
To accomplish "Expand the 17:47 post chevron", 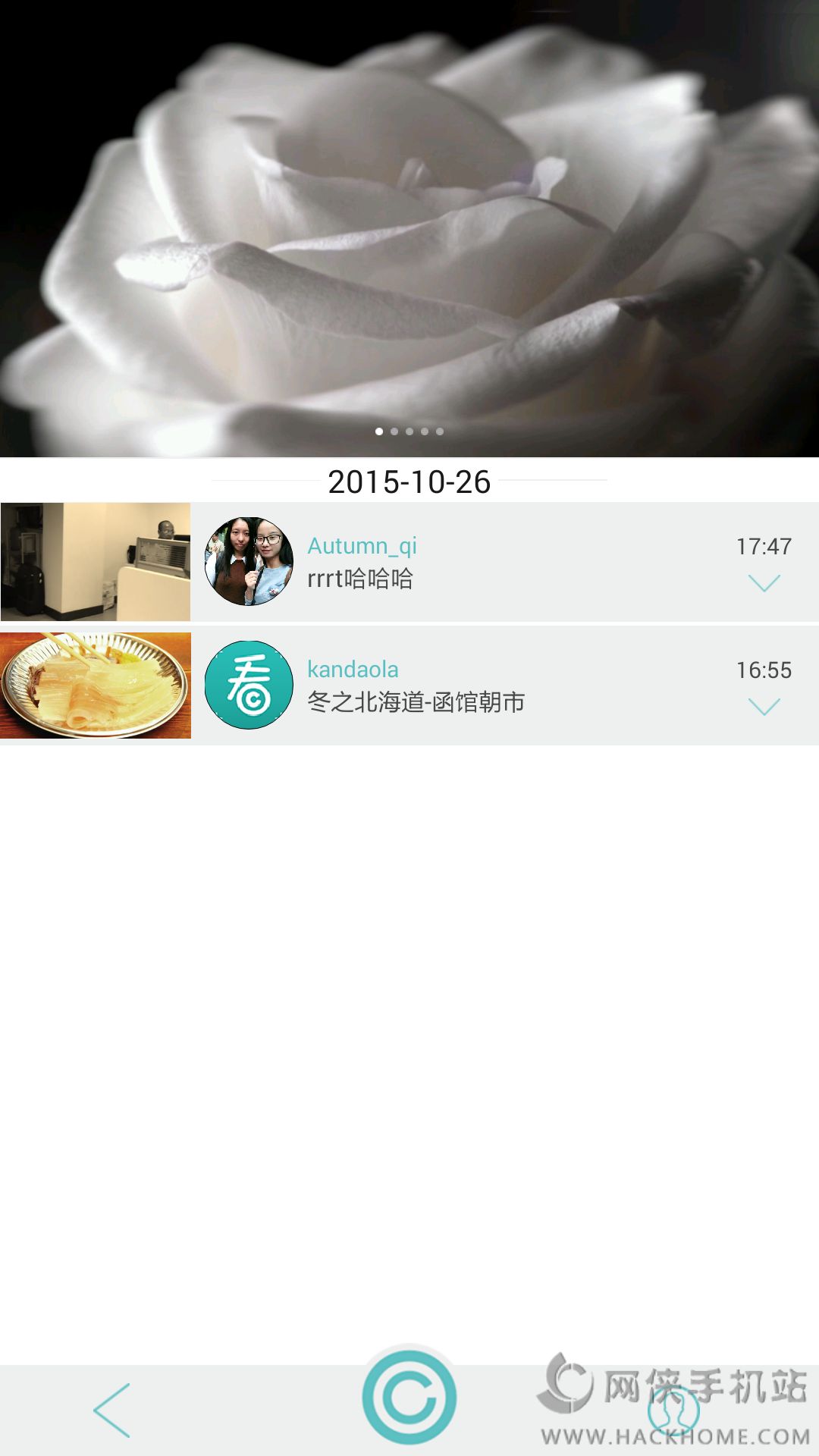I will tap(764, 582).
